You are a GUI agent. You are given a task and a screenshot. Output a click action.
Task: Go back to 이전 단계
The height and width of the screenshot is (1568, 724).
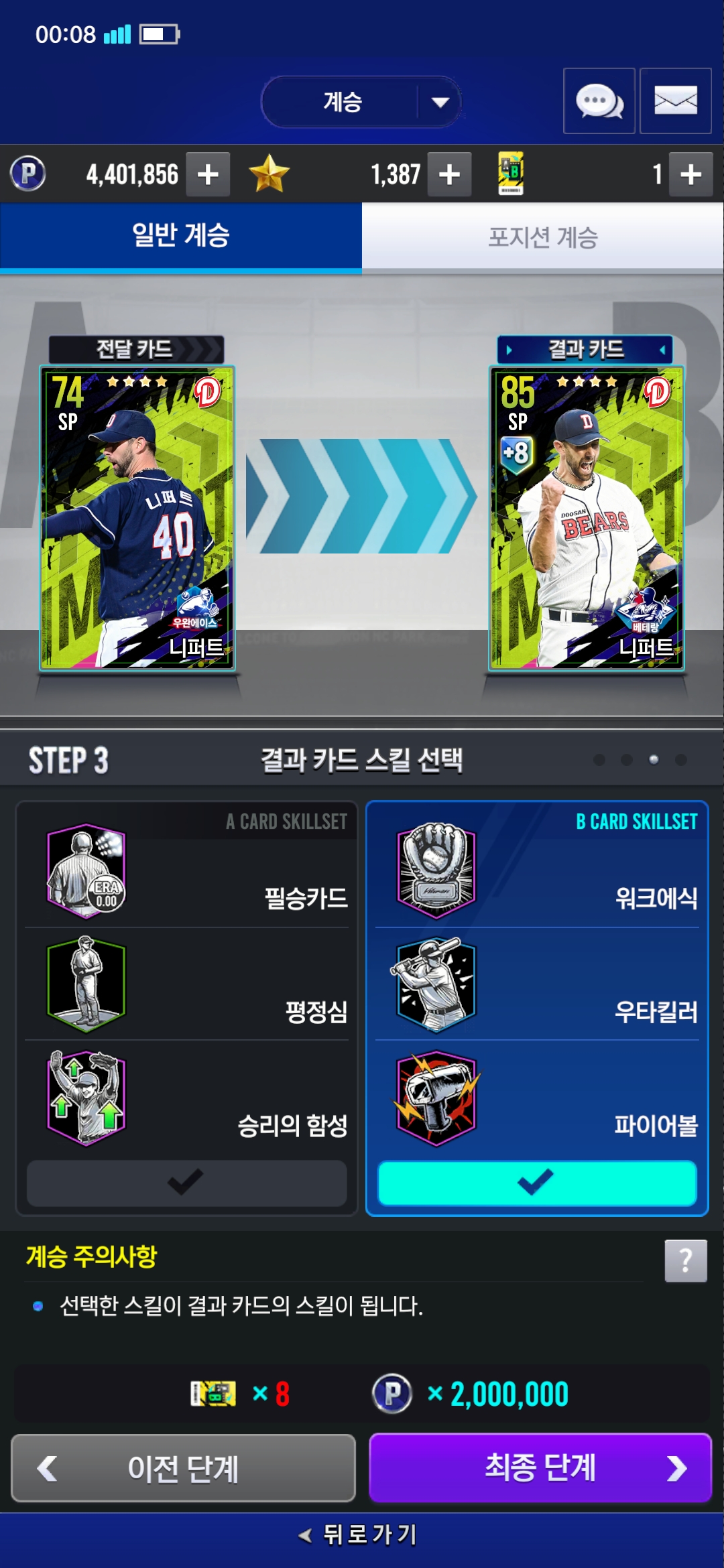pyautogui.click(x=183, y=1468)
